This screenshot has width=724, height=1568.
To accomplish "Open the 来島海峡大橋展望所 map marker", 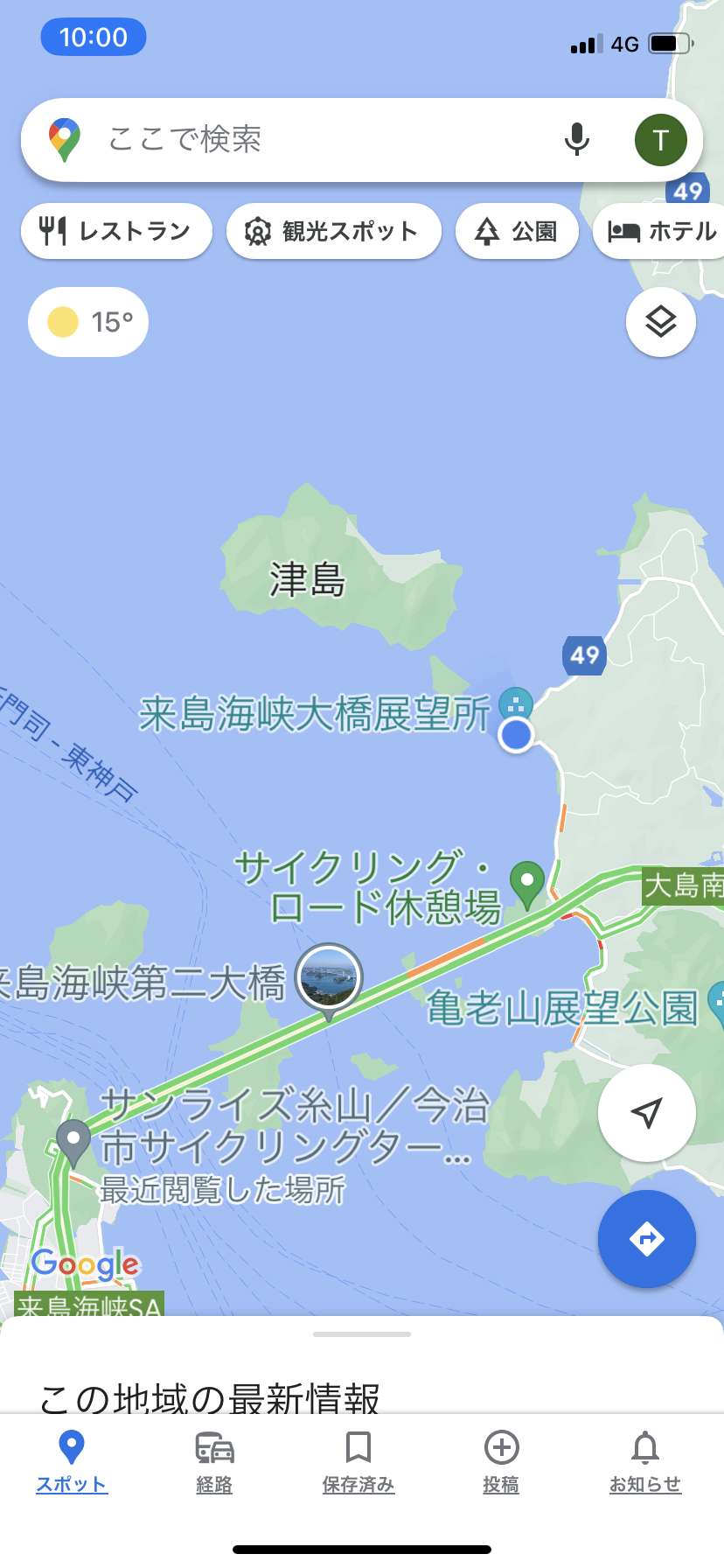I will (516, 703).
